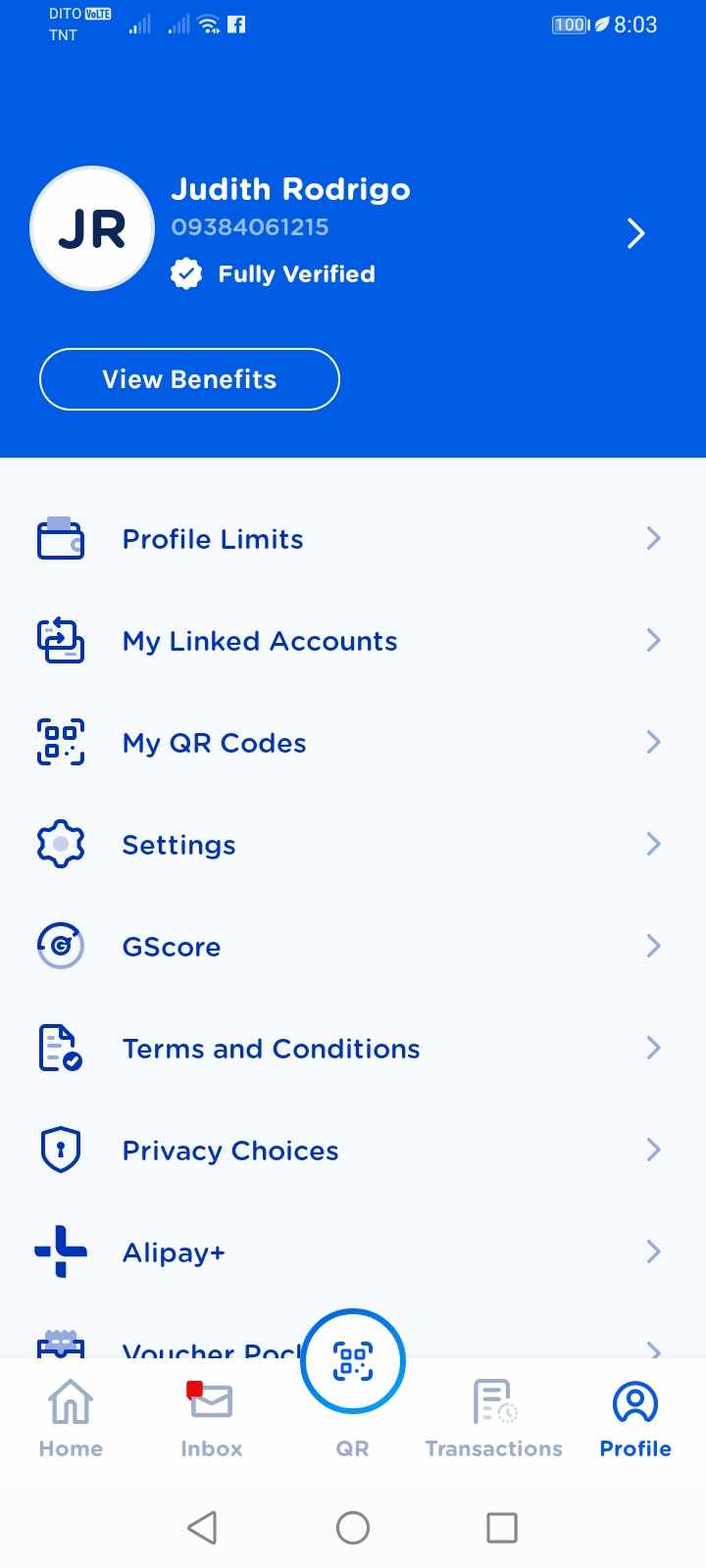
Task: Select the Profile tab
Action: pos(635,1418)
